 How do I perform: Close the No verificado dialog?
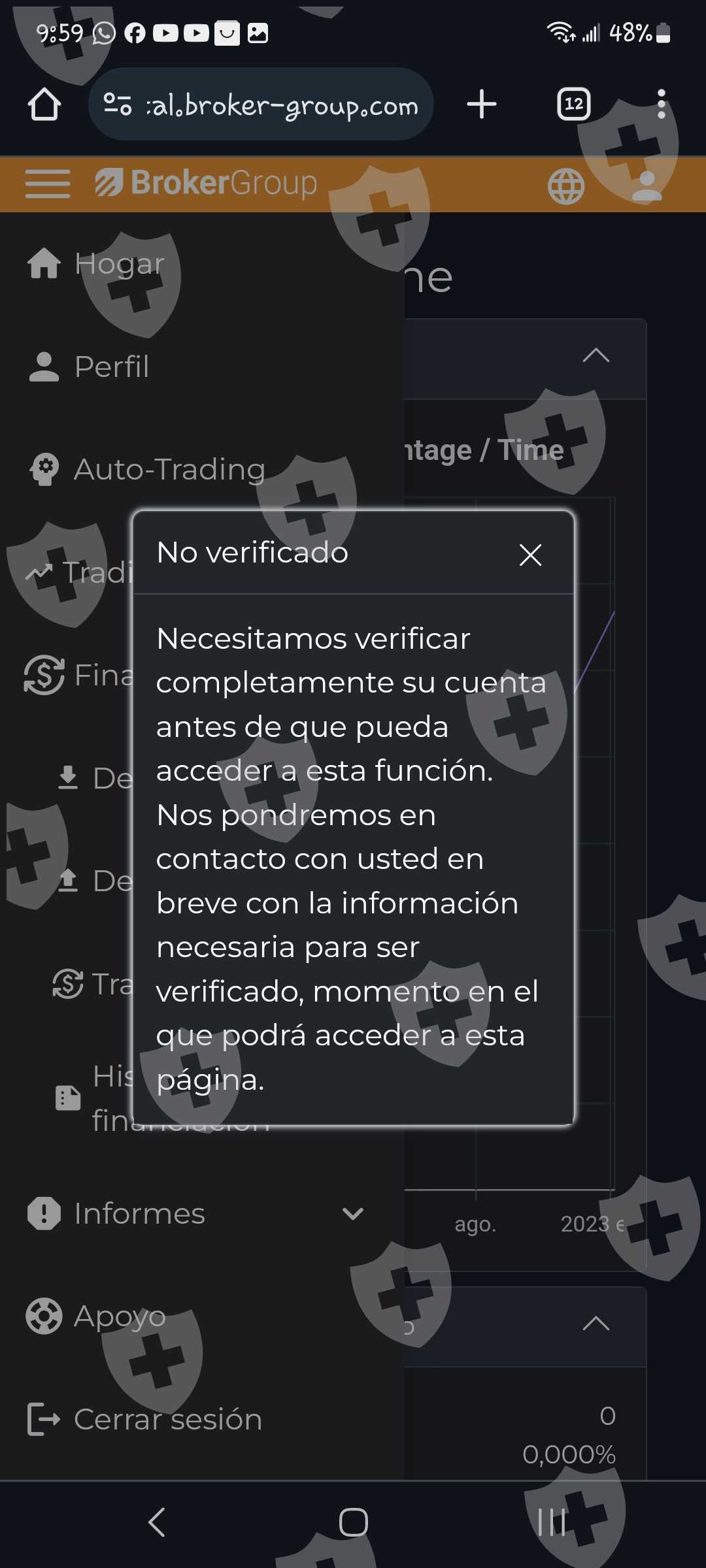pos(530,555)
